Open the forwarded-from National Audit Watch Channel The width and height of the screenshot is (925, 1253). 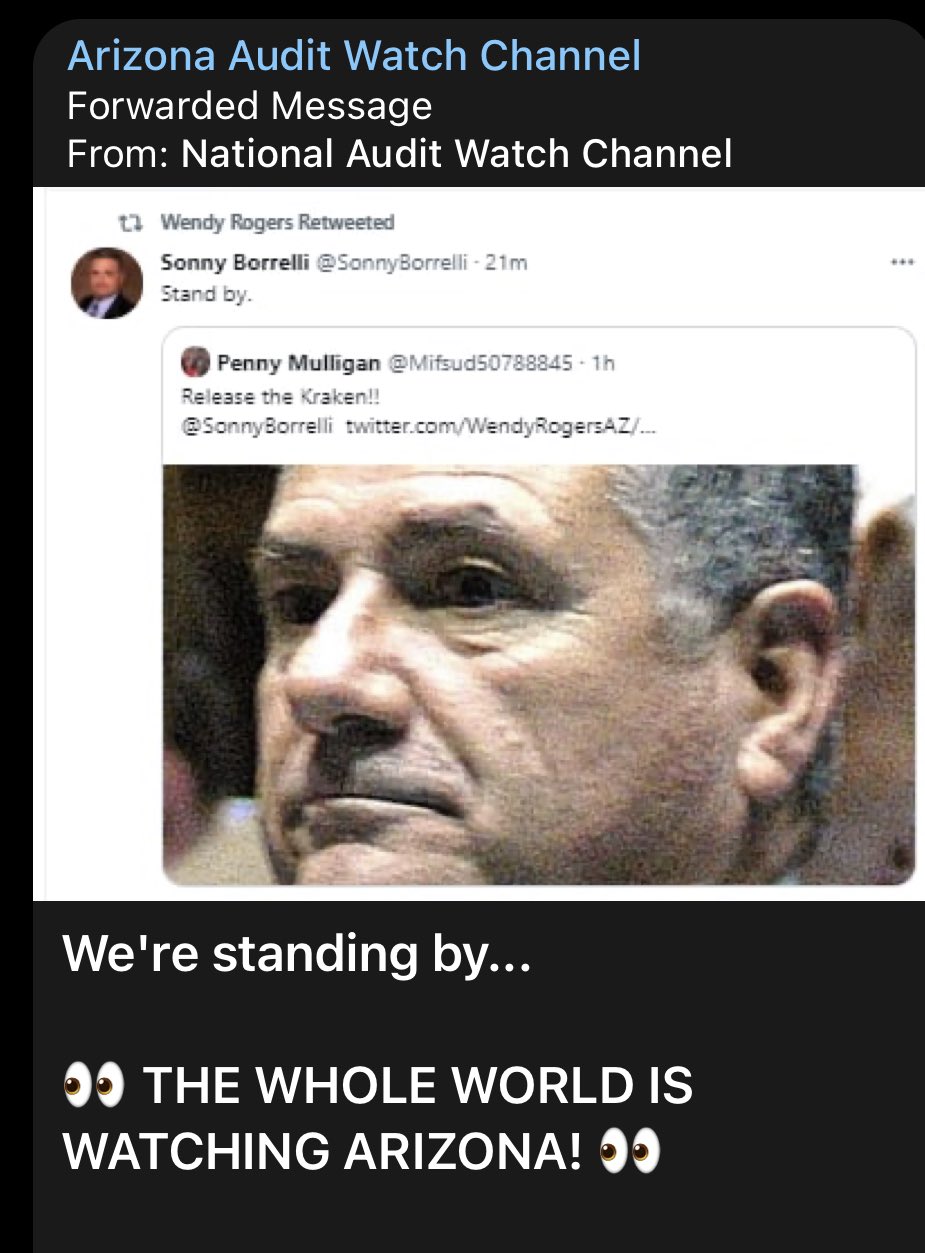click(457, 154)
